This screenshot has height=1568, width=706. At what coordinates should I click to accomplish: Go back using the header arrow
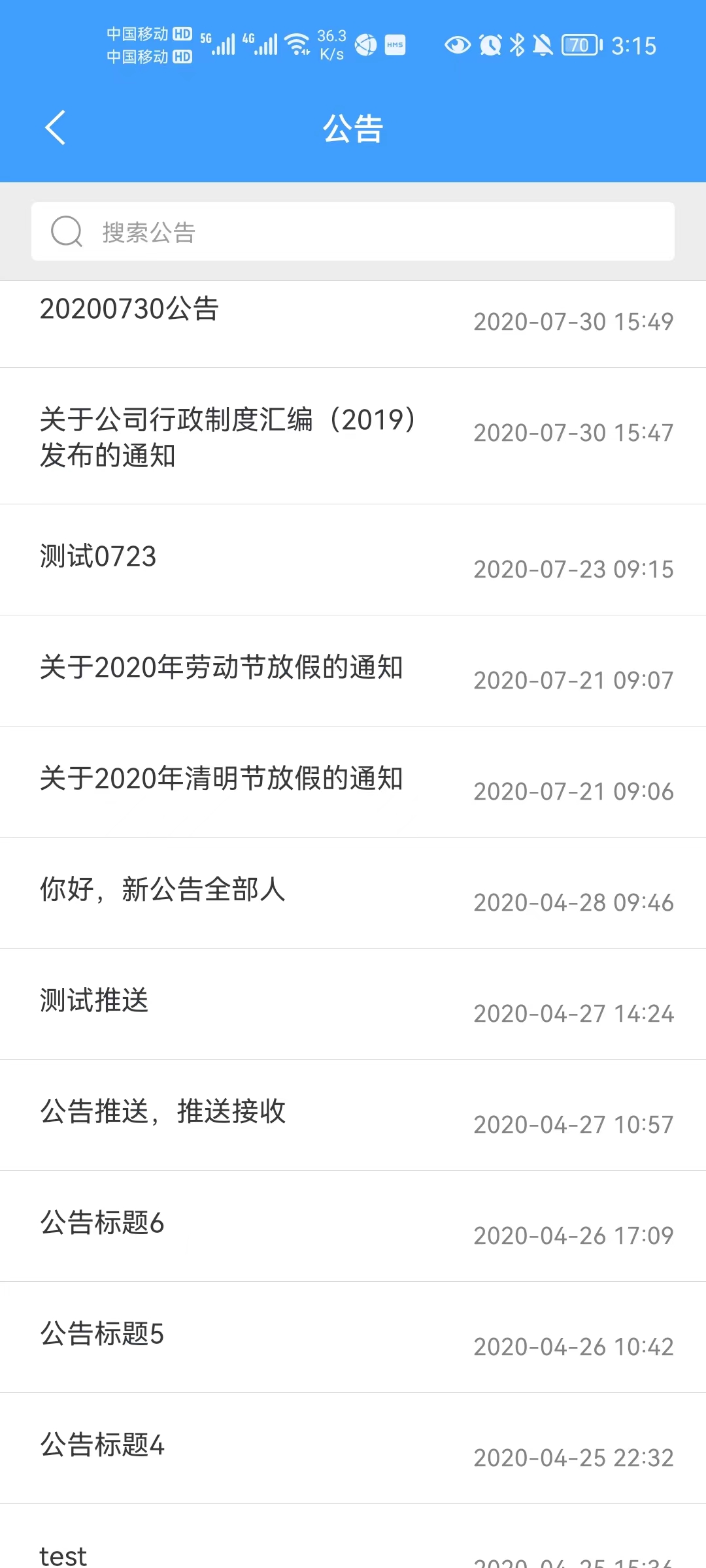tap(56, 127)
